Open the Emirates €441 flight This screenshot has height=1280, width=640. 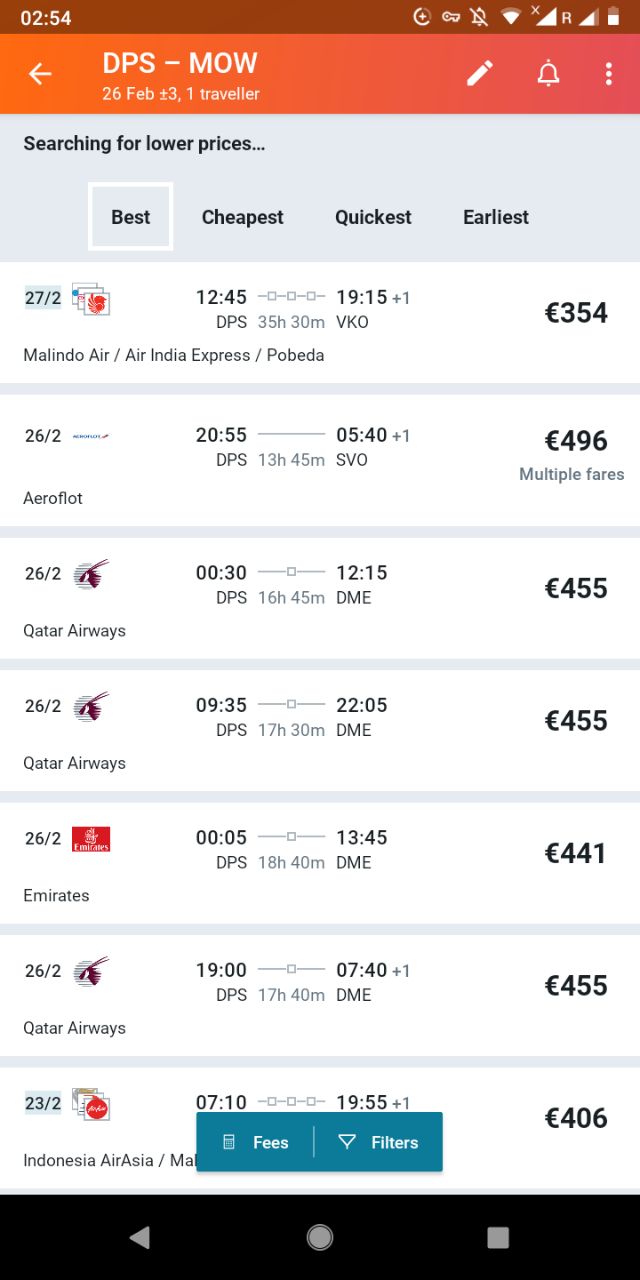[320, 863]
